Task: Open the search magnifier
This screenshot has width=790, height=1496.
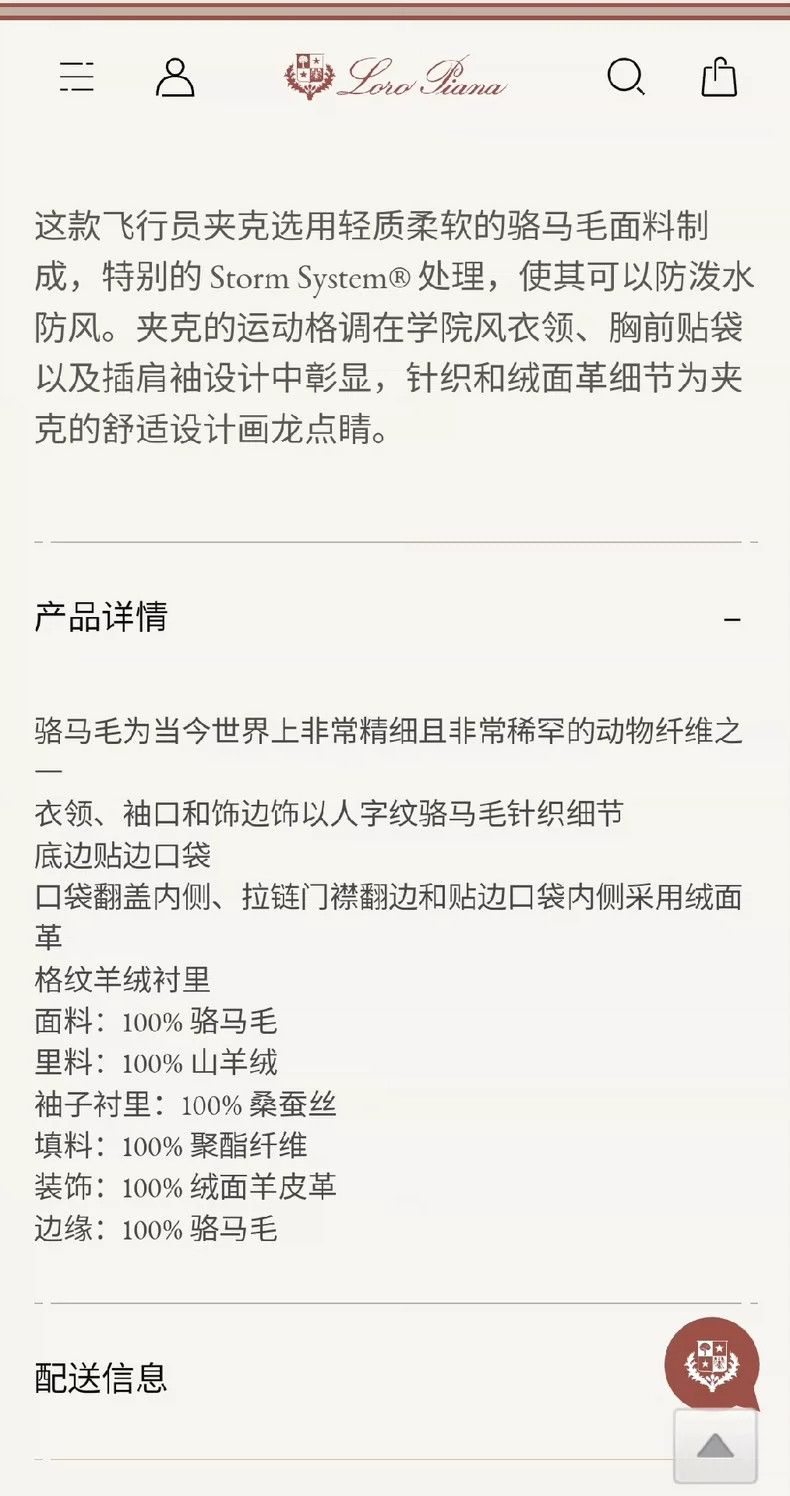Action: tap(626, 77)
